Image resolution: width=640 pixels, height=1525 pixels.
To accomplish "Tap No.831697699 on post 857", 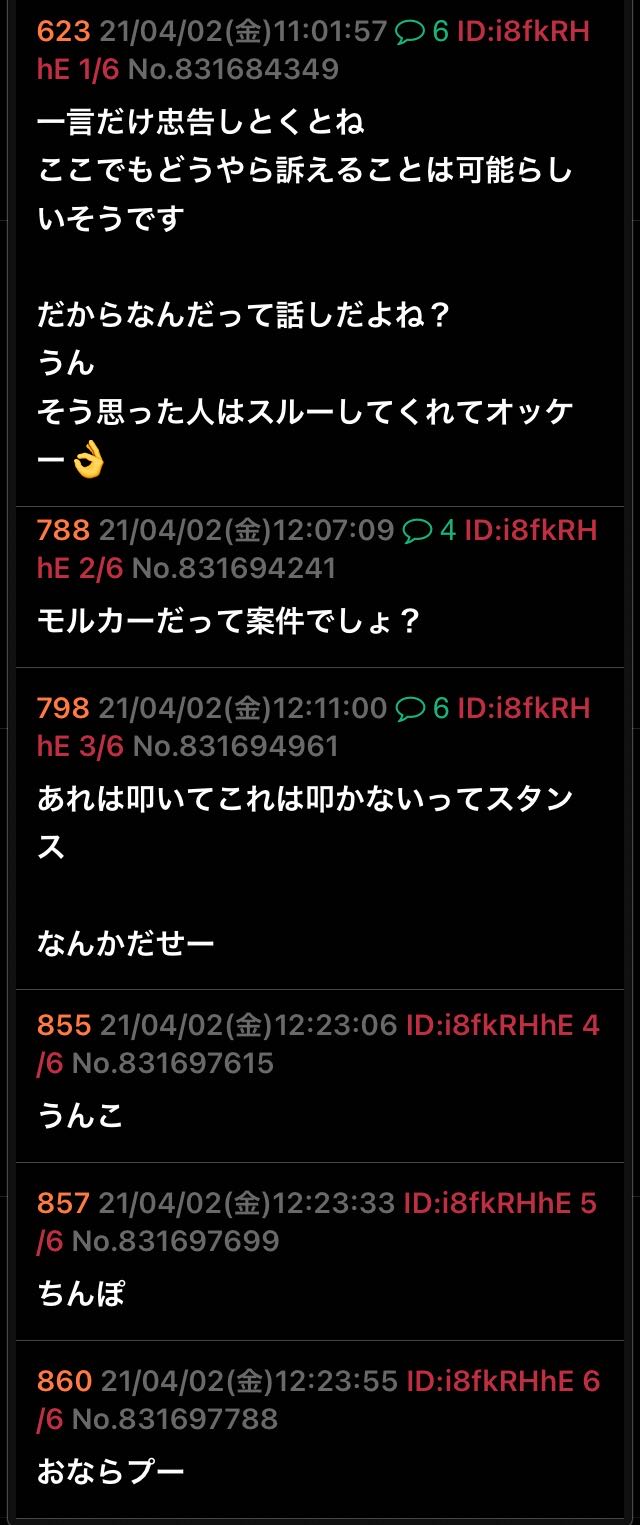I will (x=175, y=1241).
